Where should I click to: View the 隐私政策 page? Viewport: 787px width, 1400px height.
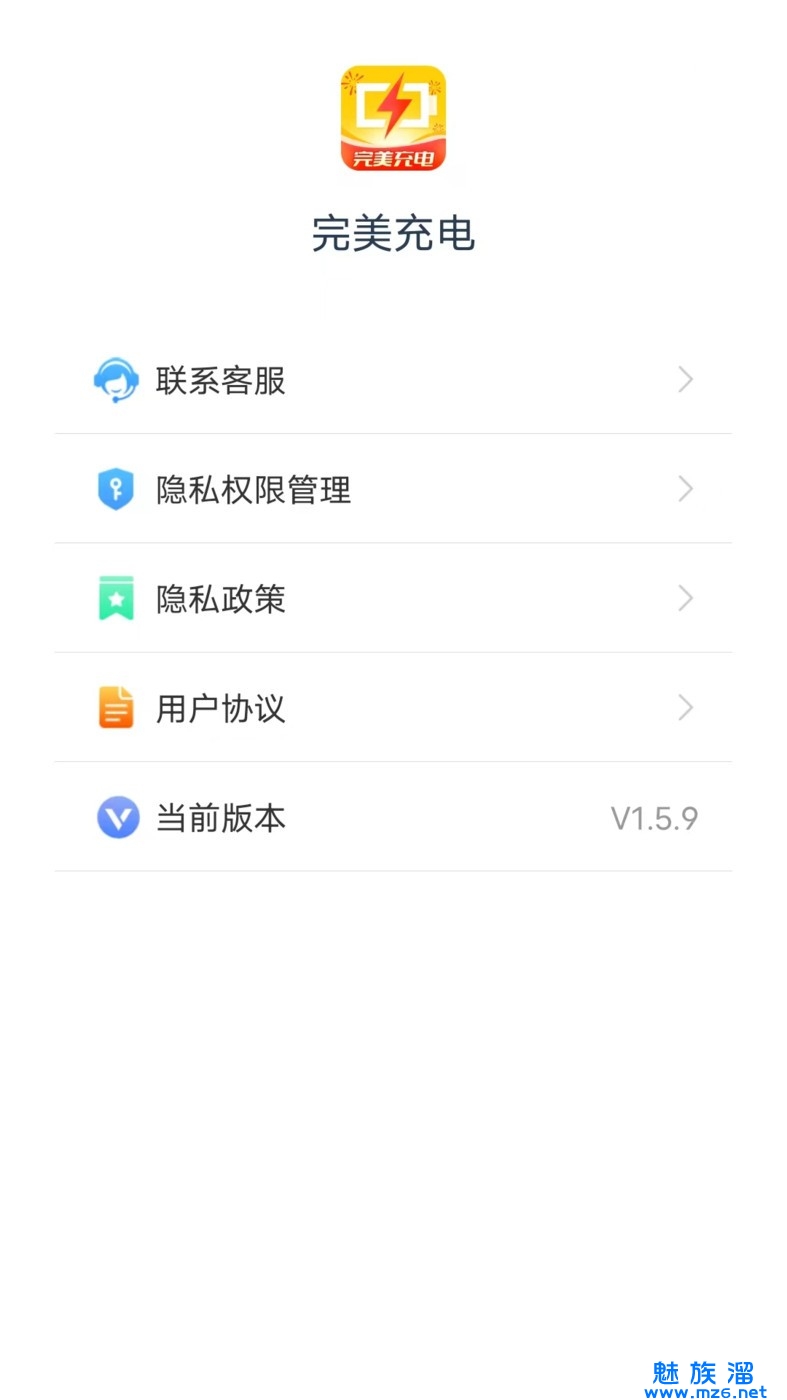pos(393,598)
